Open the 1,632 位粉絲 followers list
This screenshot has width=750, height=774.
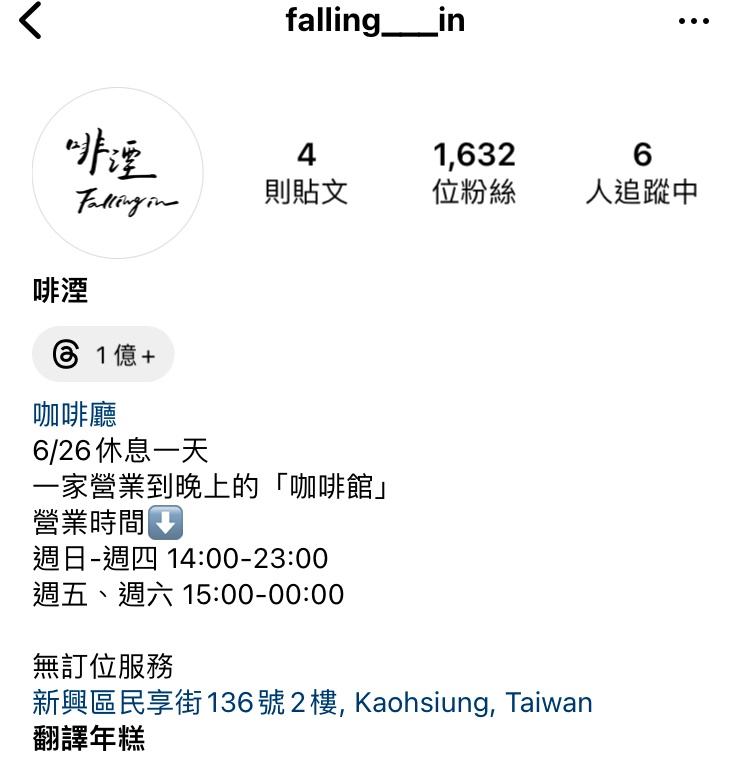(x=474, y=172)
